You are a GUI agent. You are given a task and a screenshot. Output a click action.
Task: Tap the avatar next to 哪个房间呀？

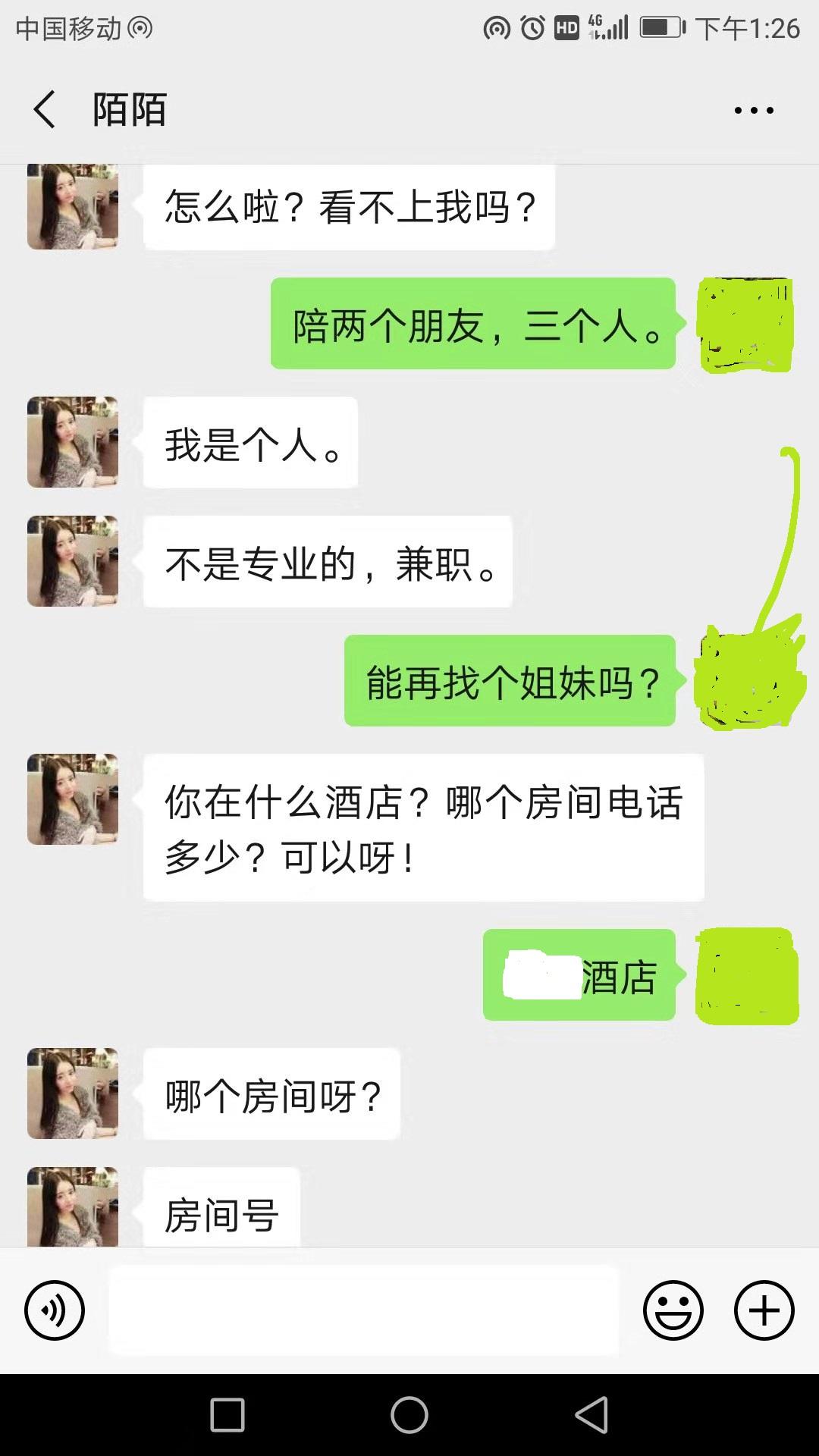pyautogui.click(x=73, y=1094)
